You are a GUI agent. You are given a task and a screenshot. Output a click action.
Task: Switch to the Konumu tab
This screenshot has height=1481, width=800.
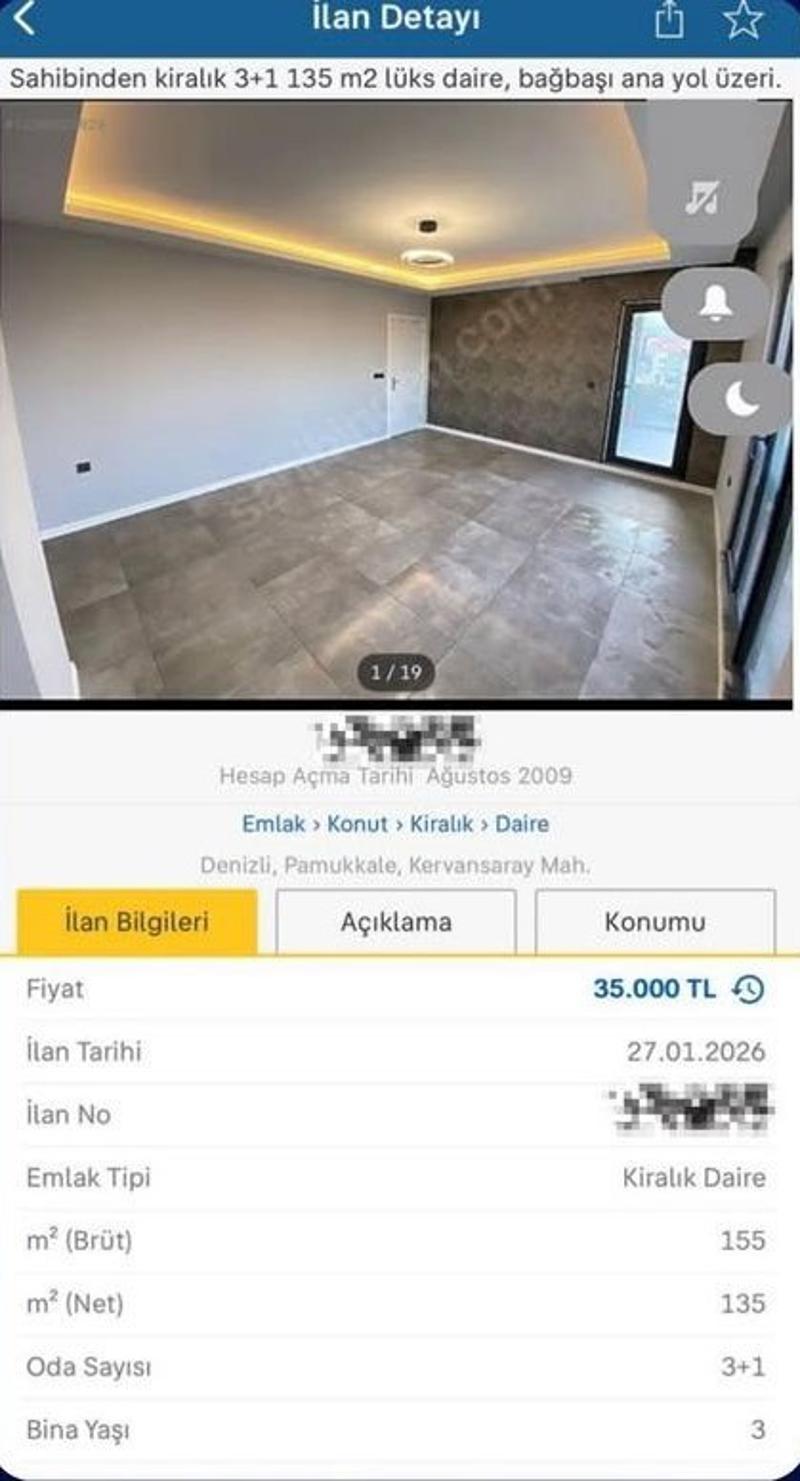point(655,921)
